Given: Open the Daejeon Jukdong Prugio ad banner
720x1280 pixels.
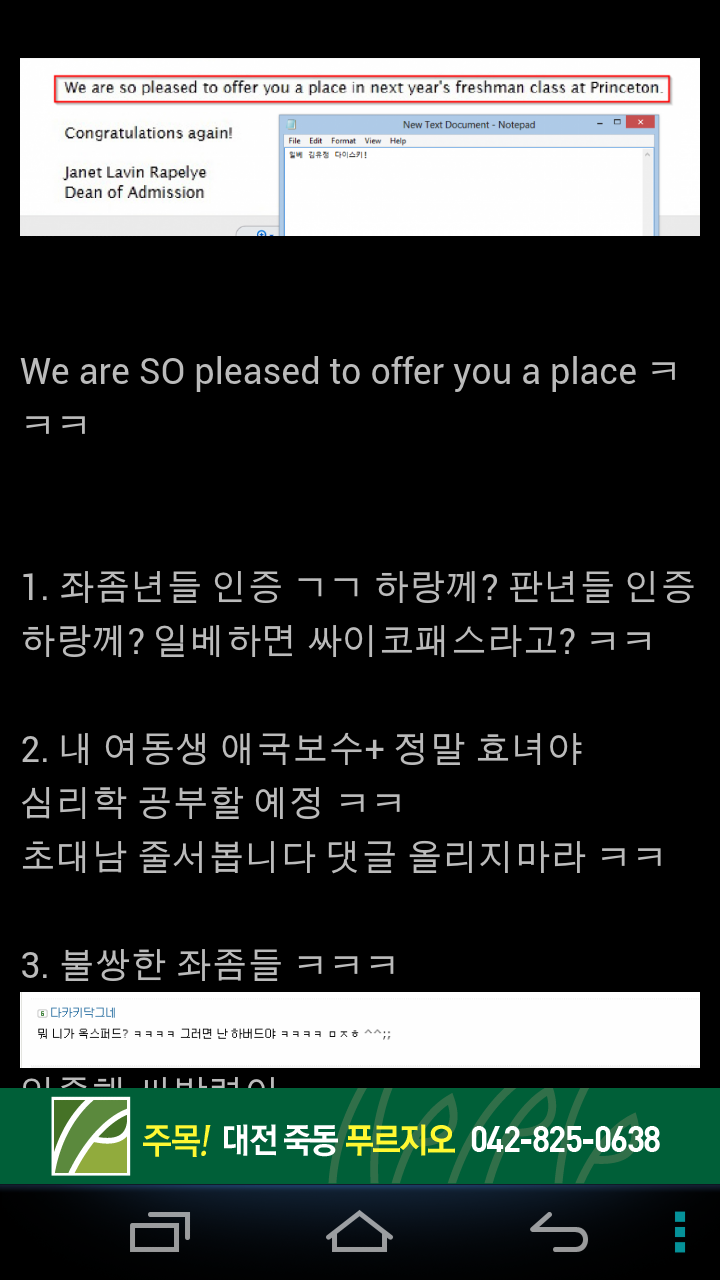Looking at the screenshot, I should tap(360, 1137).
